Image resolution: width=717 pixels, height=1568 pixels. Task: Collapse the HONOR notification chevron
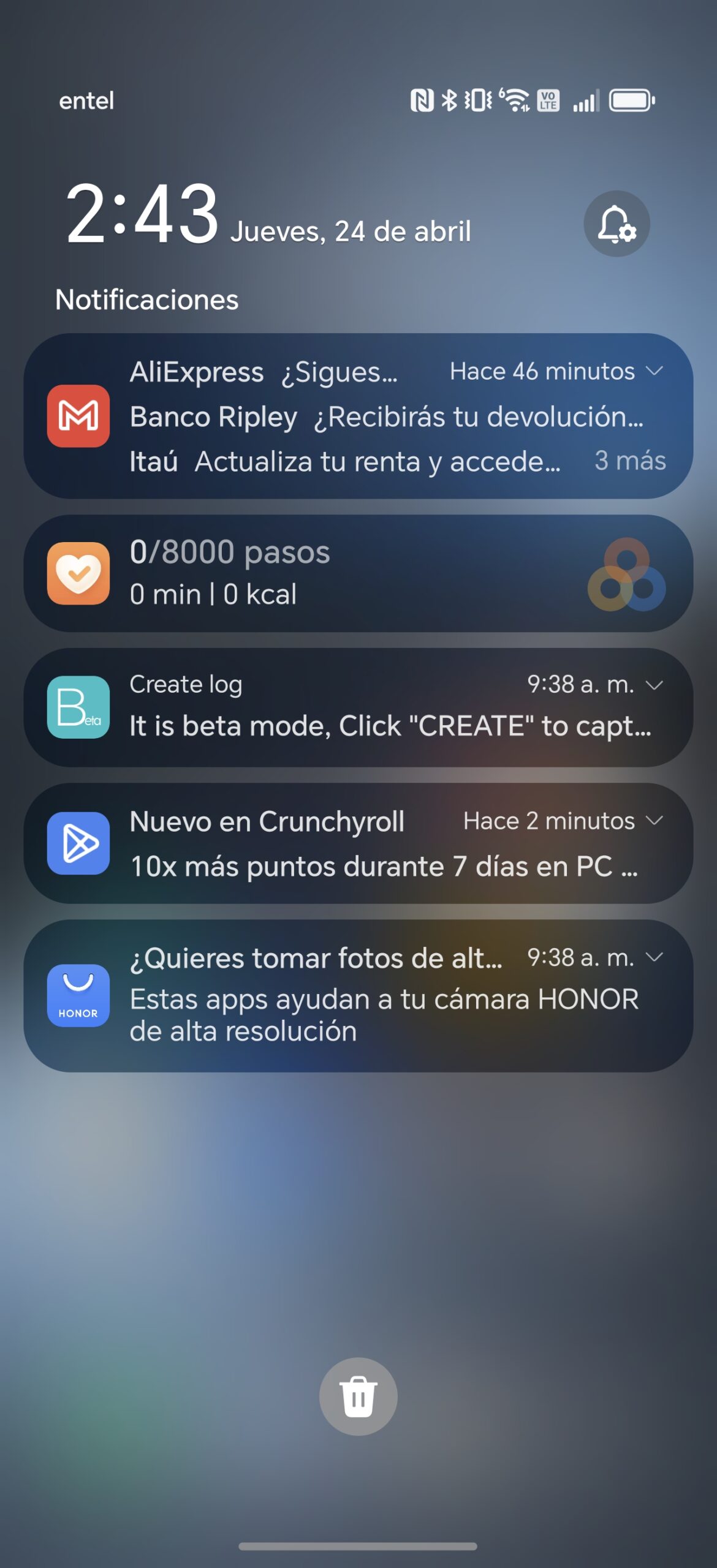click(x=654, y=957)
